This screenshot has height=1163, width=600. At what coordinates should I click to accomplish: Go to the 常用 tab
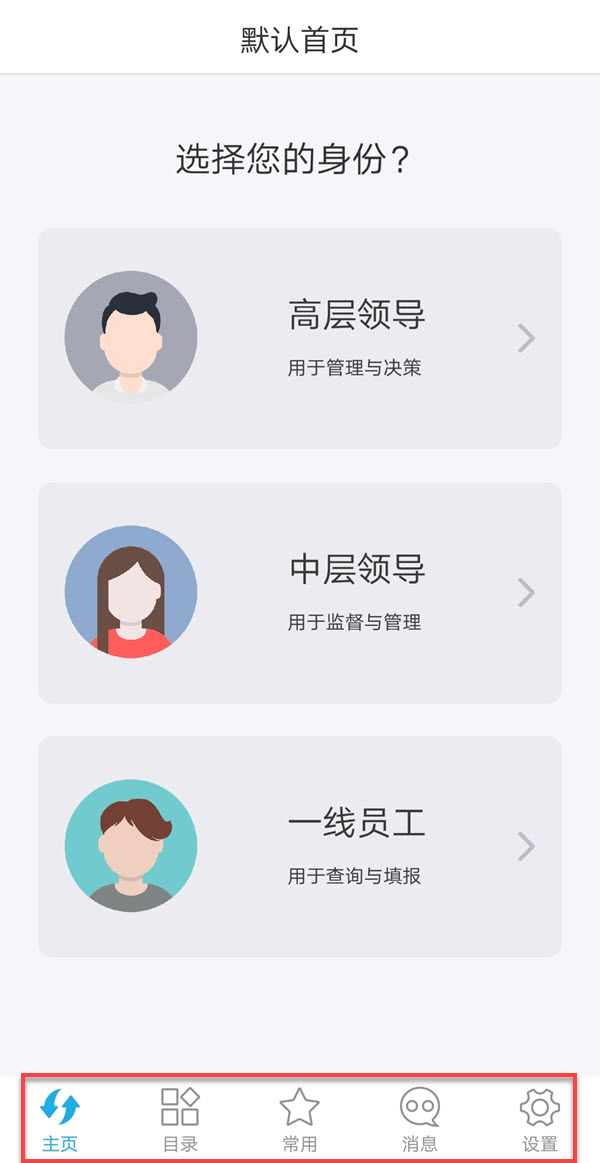point(299,1118)
